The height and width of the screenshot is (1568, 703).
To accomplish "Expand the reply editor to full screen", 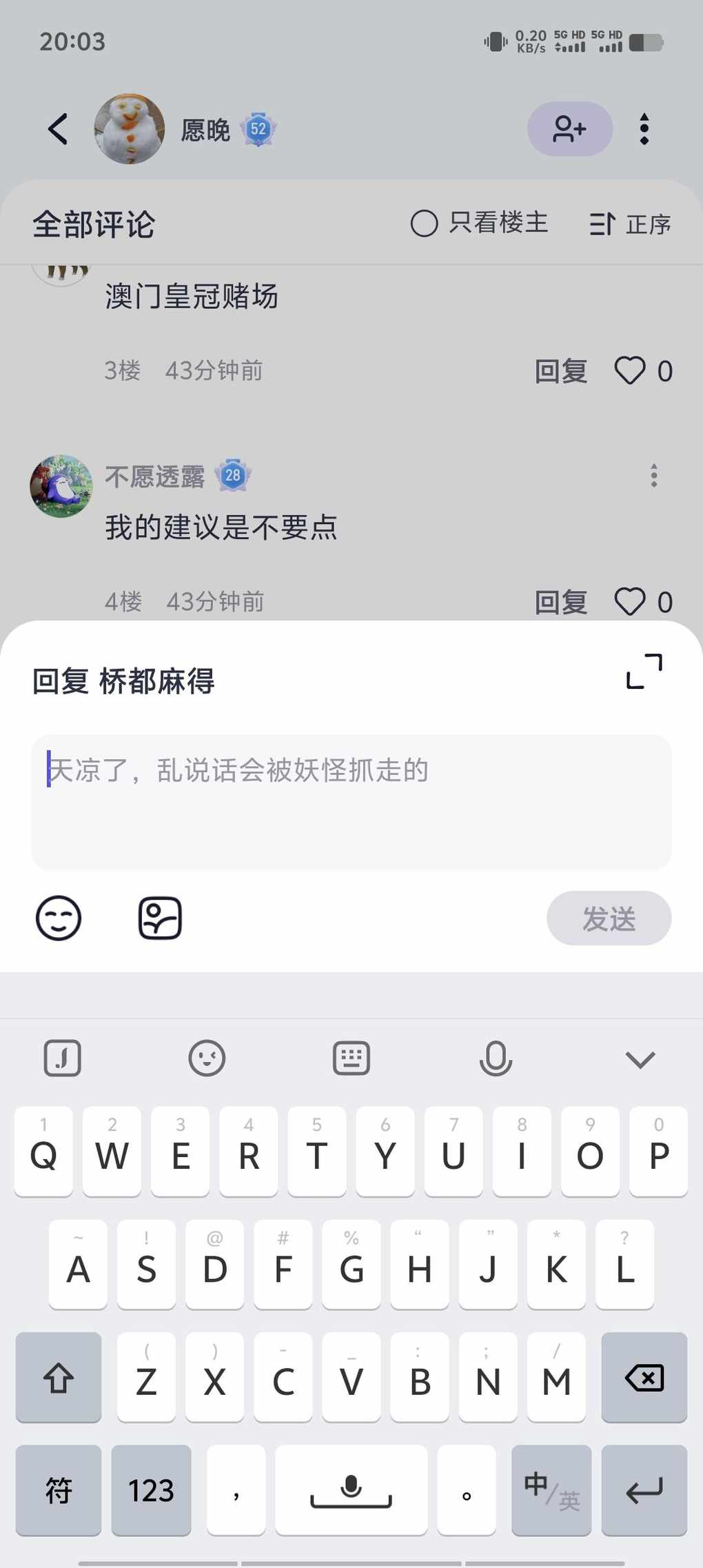I will pos(644,672).
